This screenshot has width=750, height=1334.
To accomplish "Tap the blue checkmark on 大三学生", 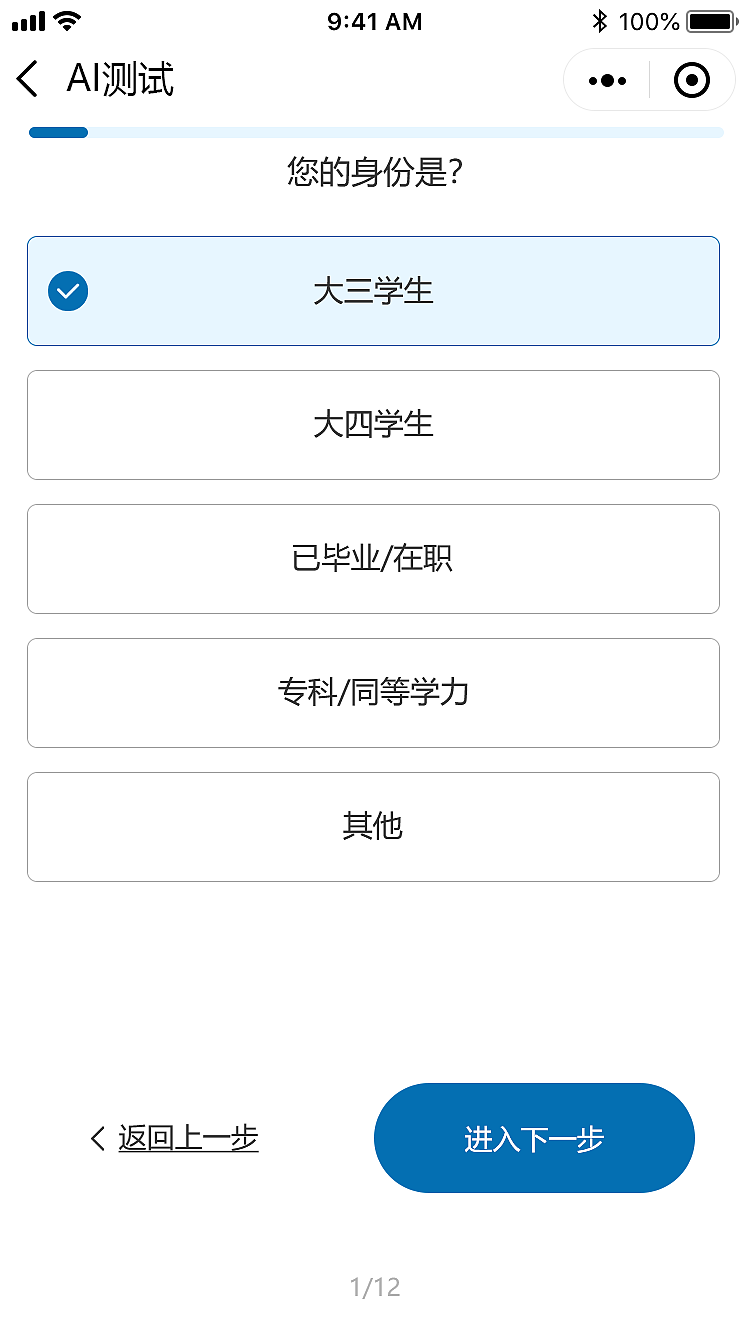I will 67,291.
